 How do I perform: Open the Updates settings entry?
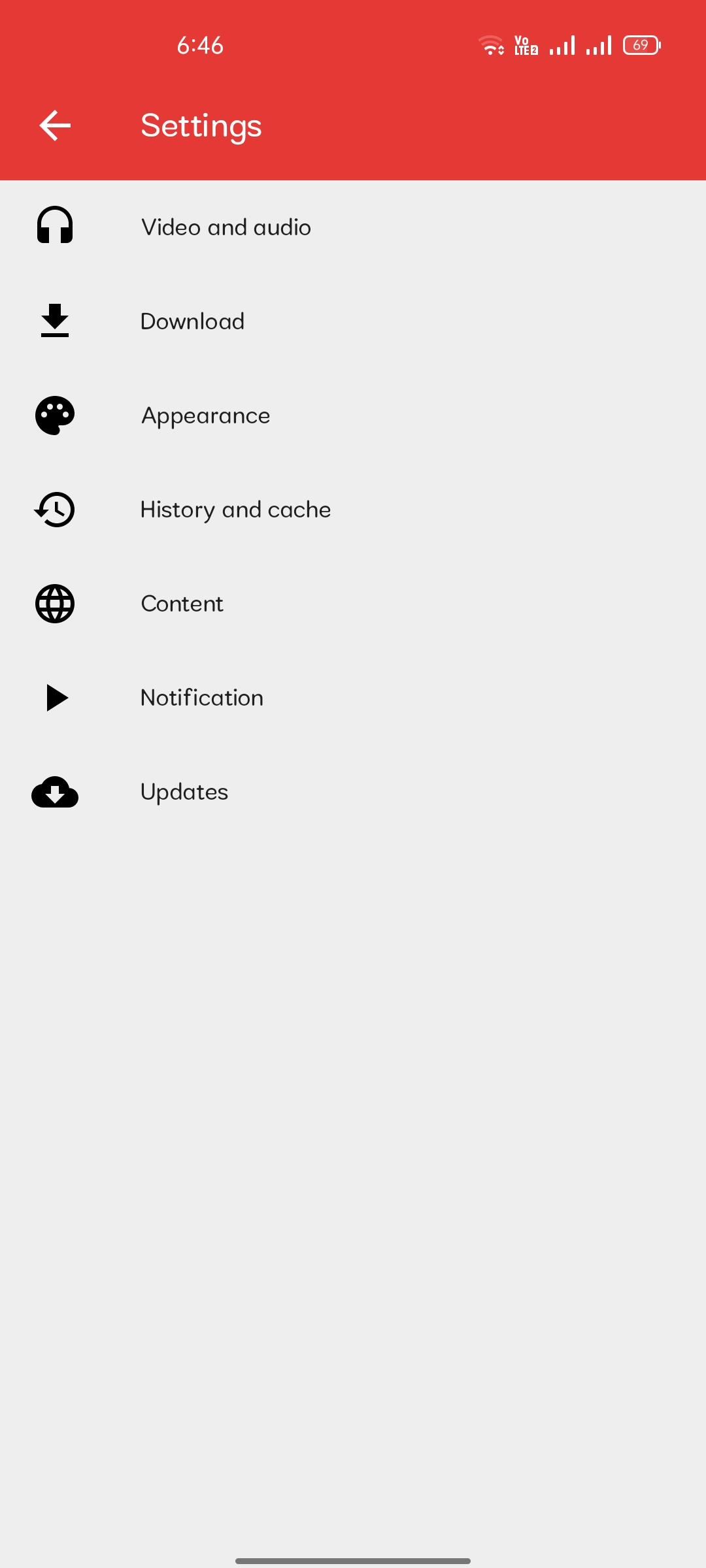(184, 791)
